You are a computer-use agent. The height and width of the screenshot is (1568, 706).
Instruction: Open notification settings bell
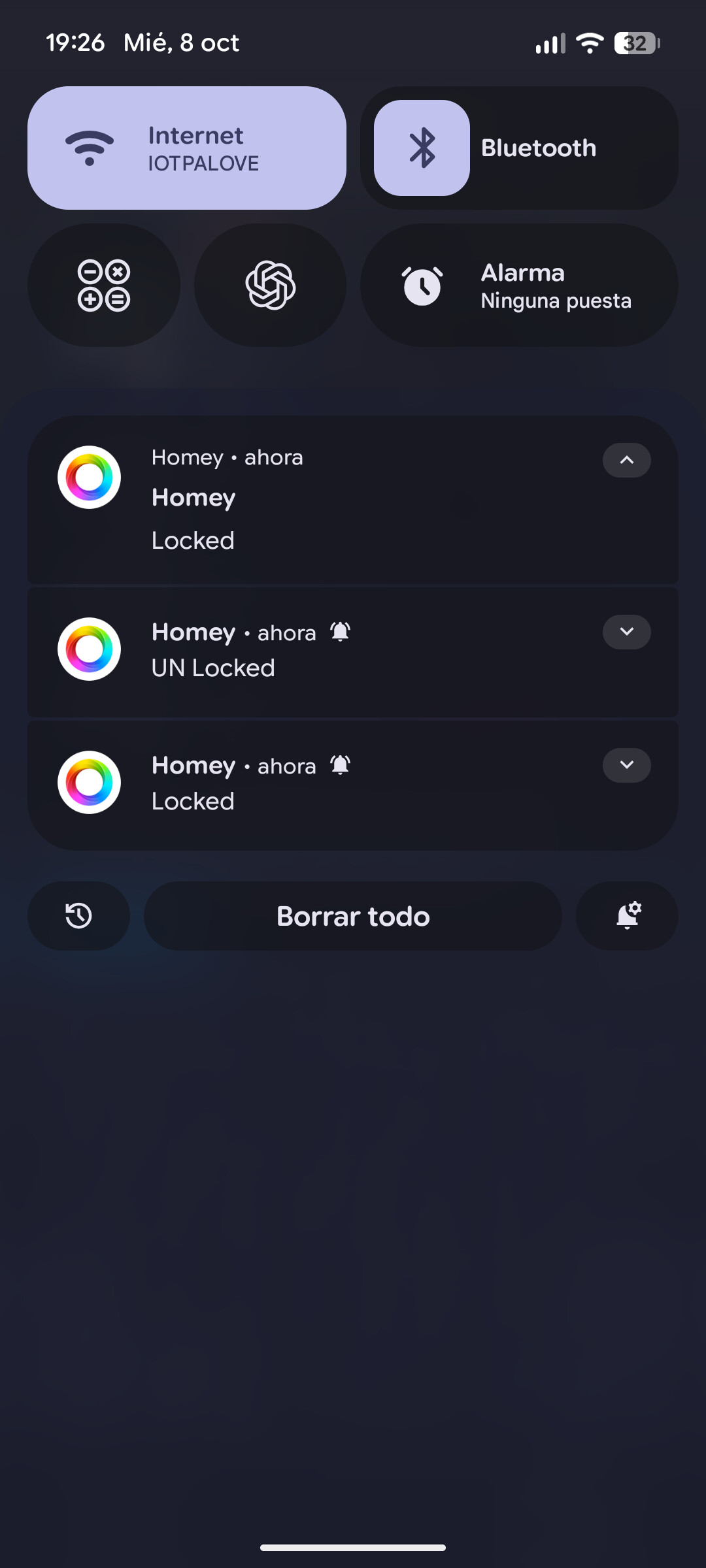click(627, 916)
